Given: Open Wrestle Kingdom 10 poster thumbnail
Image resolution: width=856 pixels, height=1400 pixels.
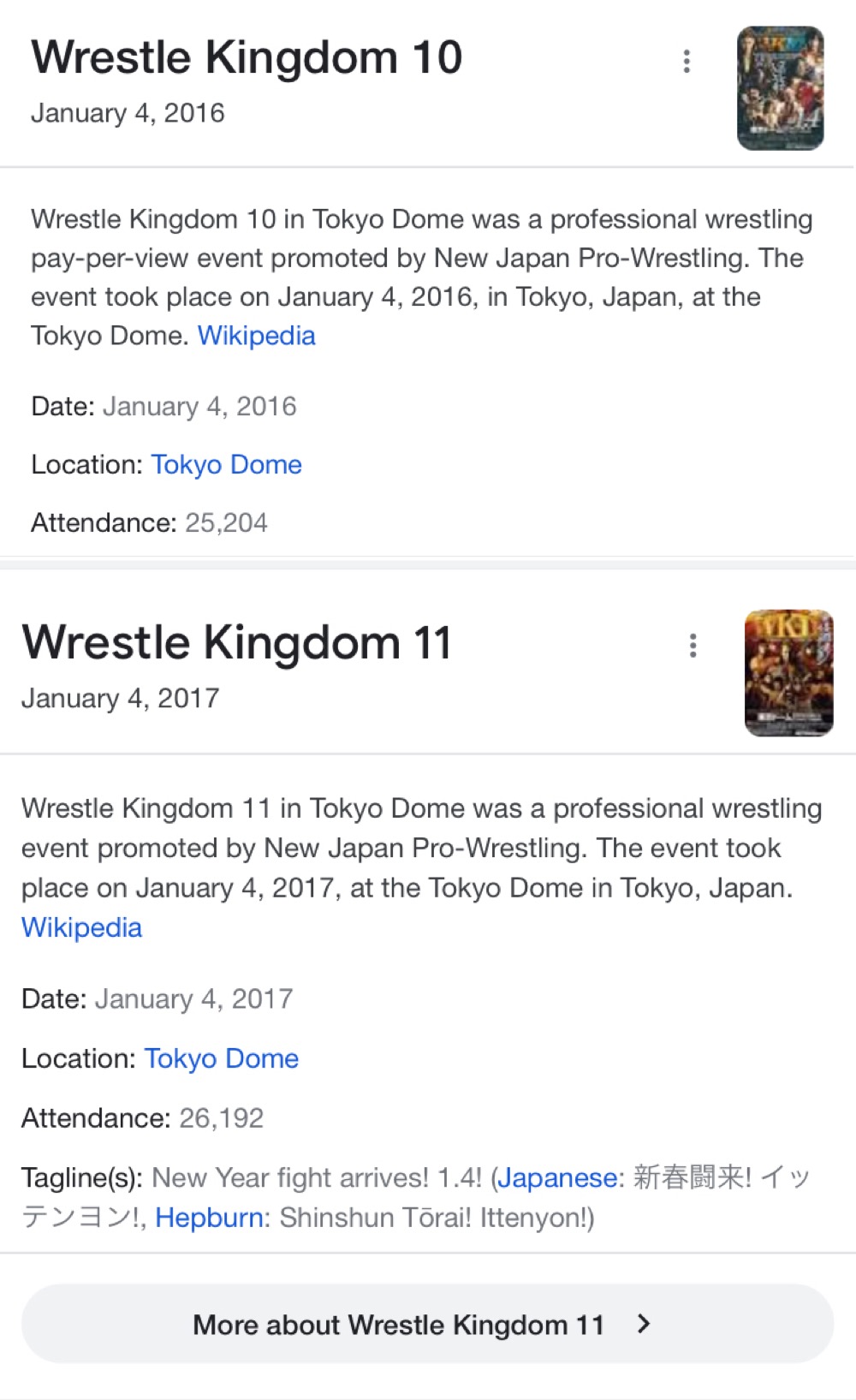Looking at the screenshot, I should coord(780,88).
